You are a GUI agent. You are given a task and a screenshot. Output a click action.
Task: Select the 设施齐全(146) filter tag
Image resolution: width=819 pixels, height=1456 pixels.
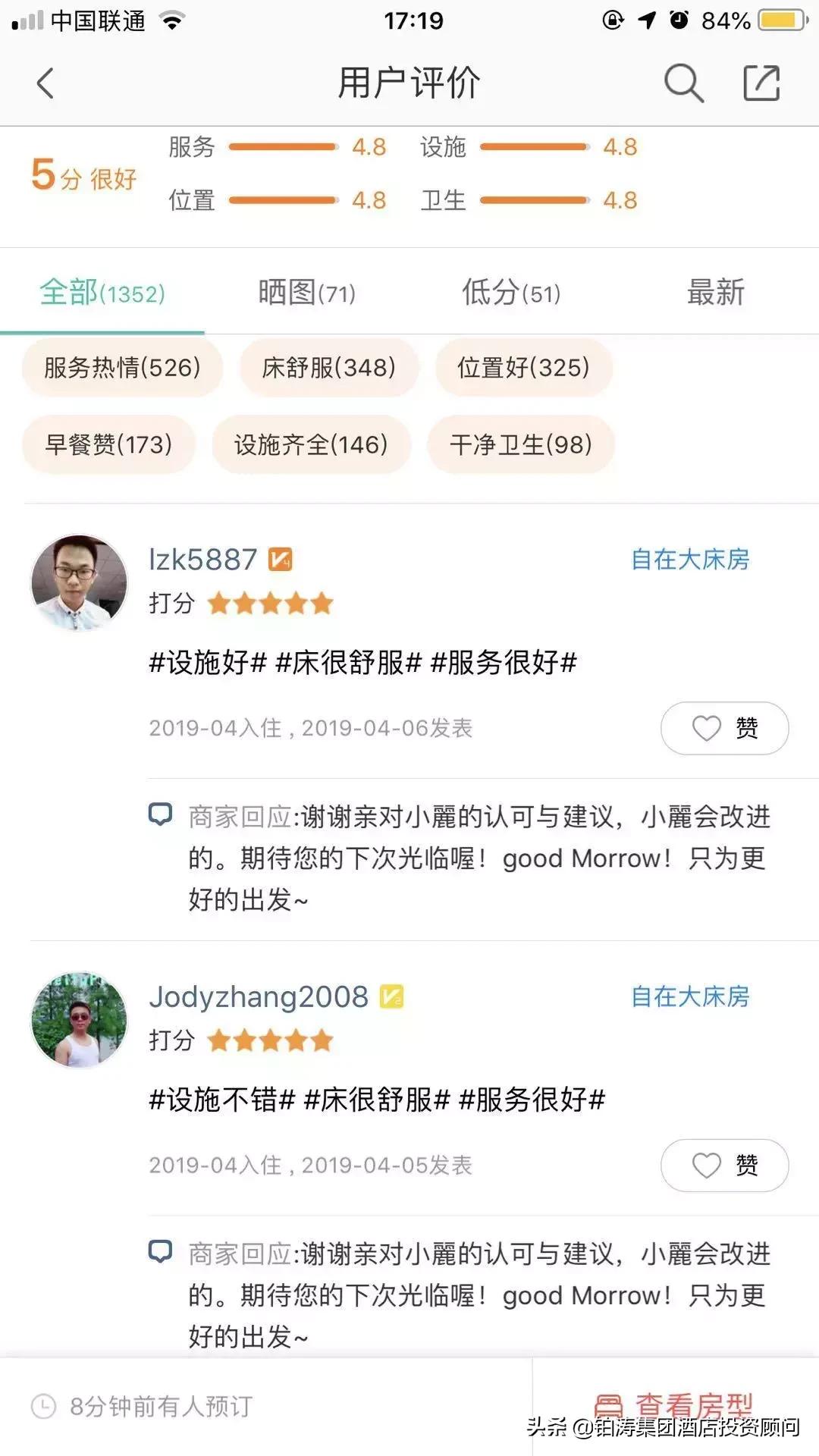pyautogui.click(x=312, y=446)
